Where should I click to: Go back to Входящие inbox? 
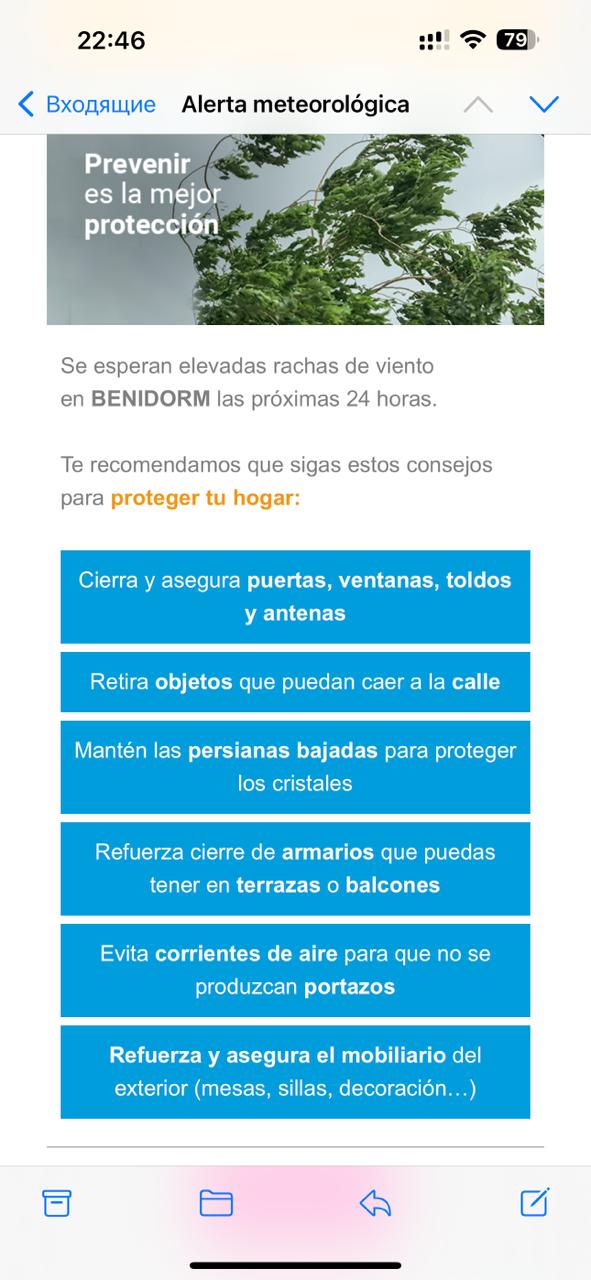pos(87,104)
